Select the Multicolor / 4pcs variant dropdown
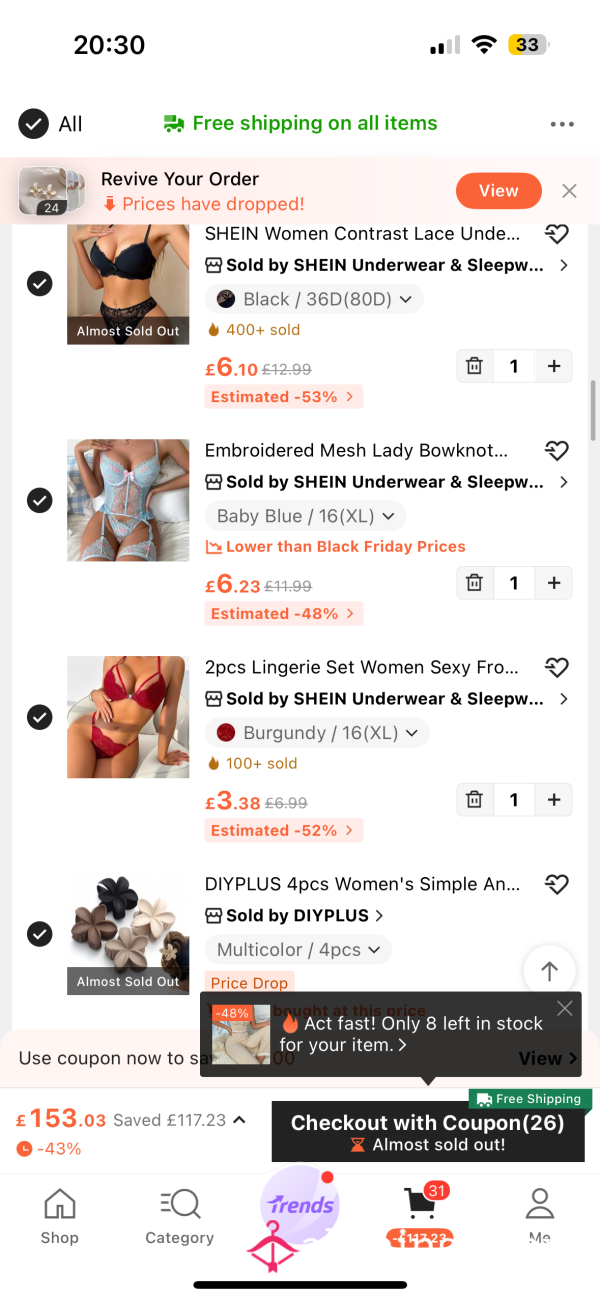Image resolution: width=600 pixels, height=1301 pixels. coord(298,950)
